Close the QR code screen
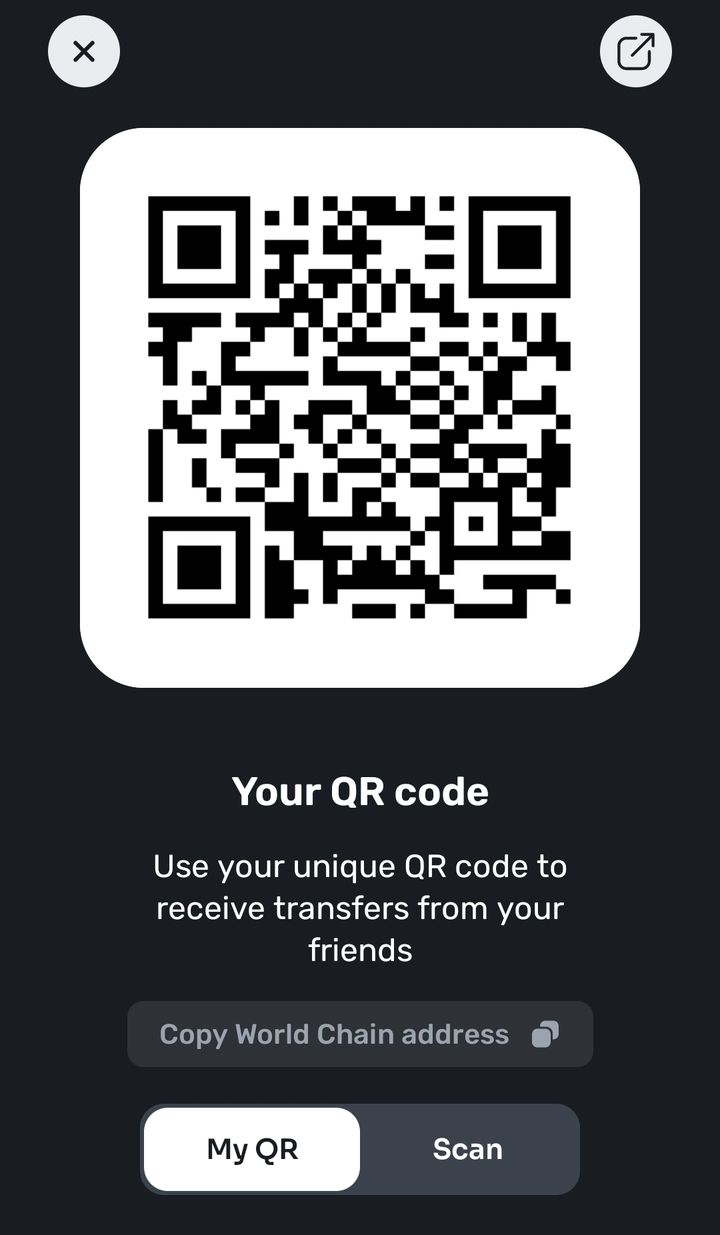Image resolution: width=720 pixels, height=1235 pixels. 84,51
